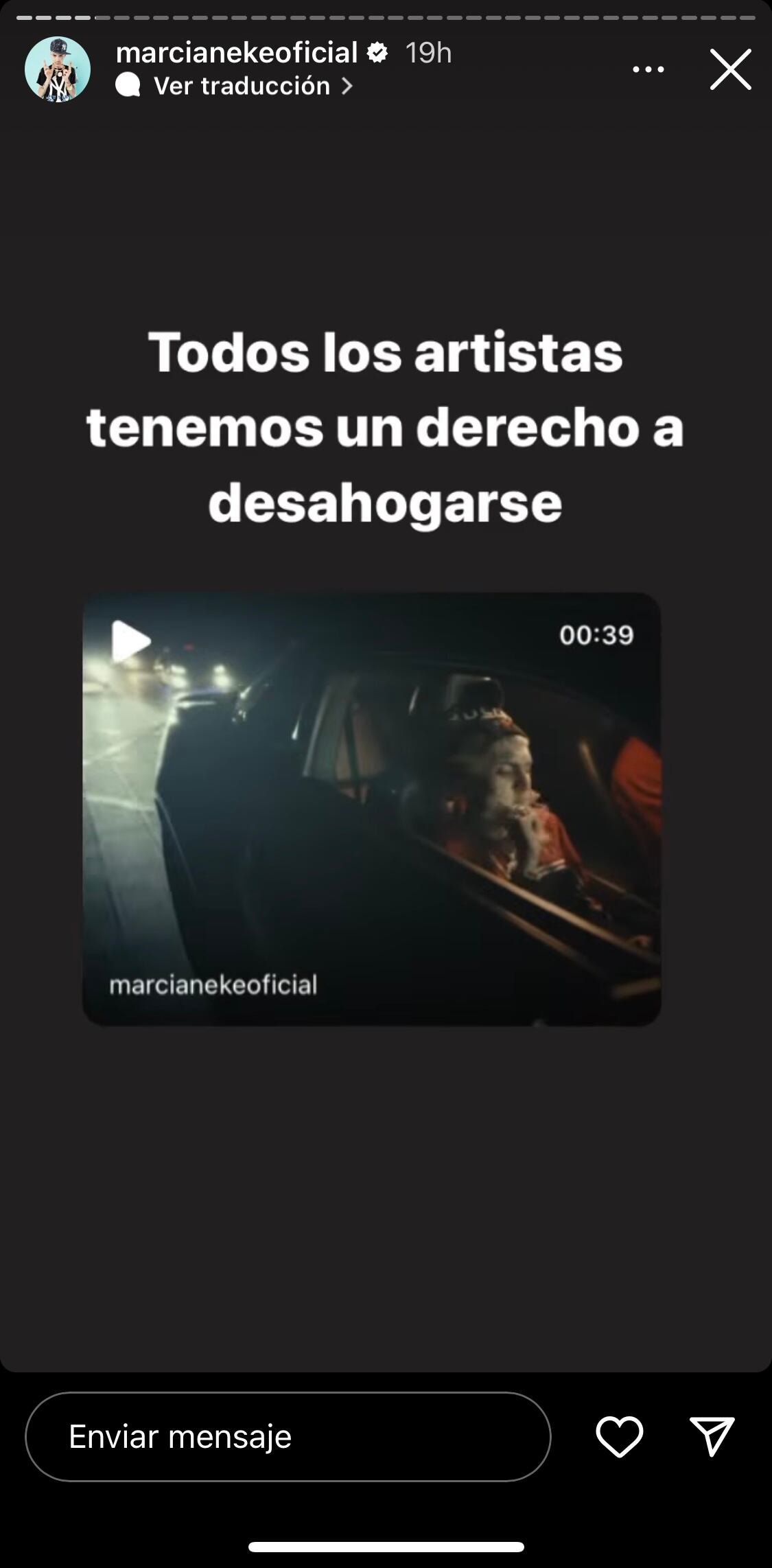The image size is (772, 1568).
Task: Share the story via paper plane
Action: [712, 1436]
